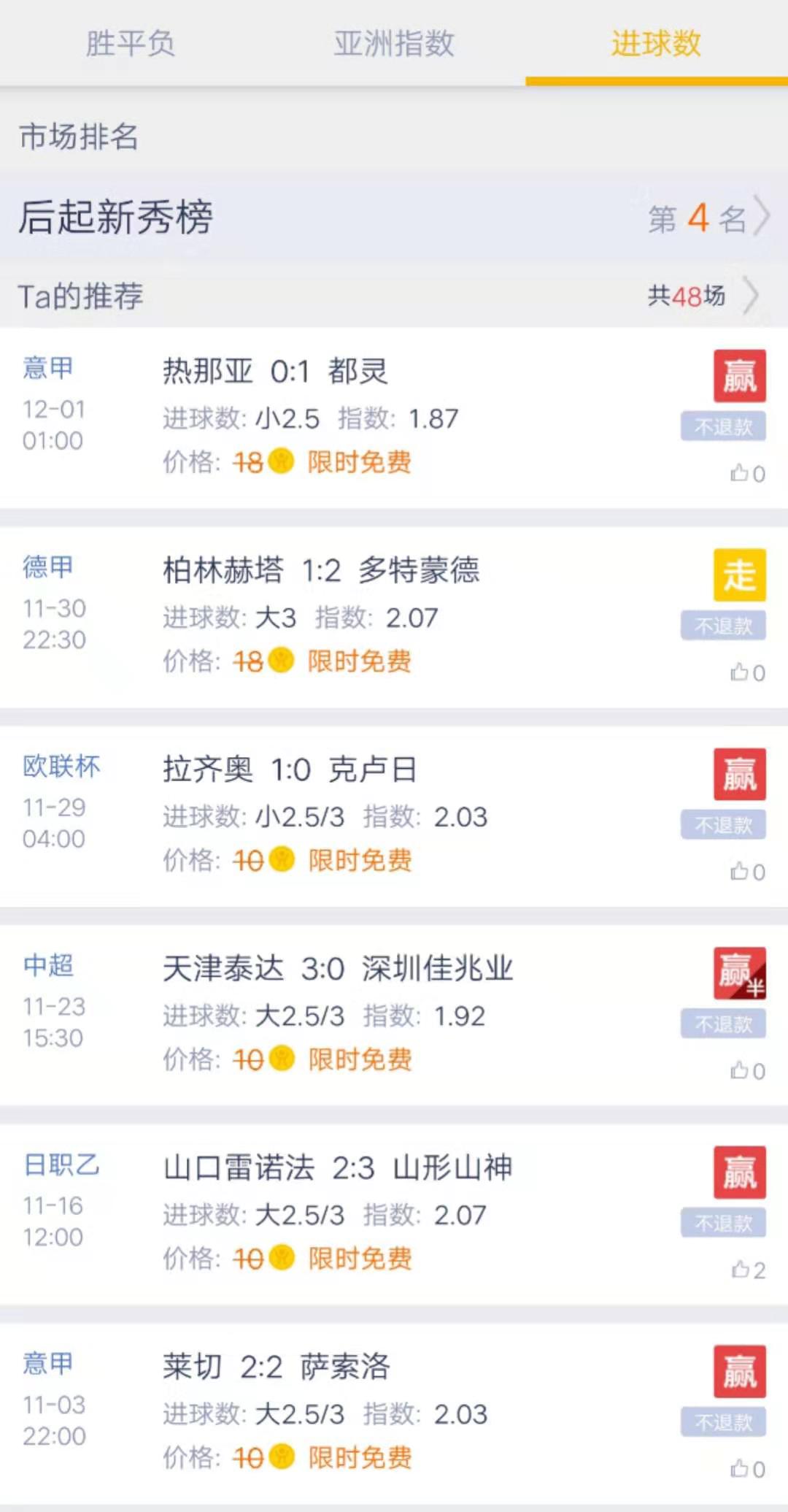This screenshot has height=1512, width=788.
Task: Select the 进球数 tab
Action: [656, 44]
